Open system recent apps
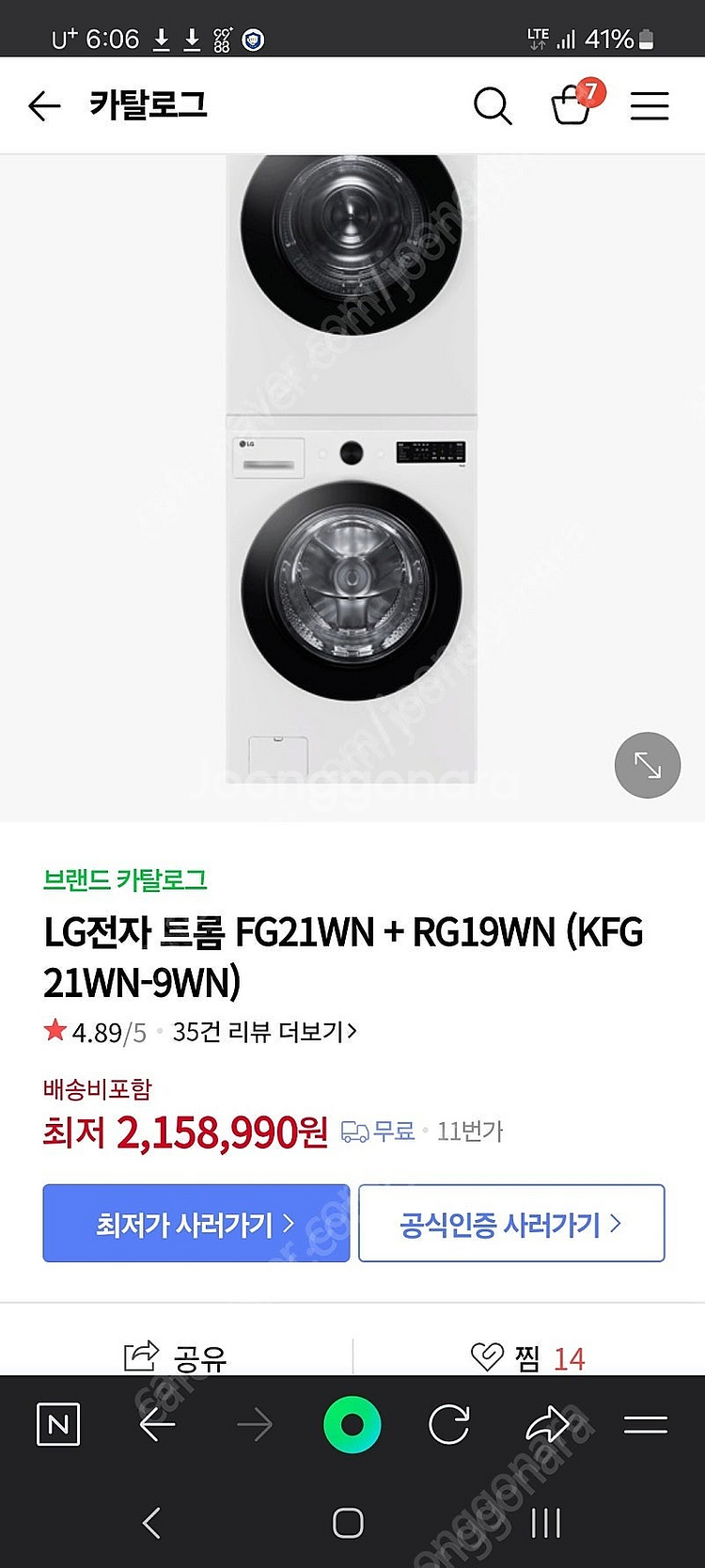Screen dimensions: 705x1568 point(545,1523)
